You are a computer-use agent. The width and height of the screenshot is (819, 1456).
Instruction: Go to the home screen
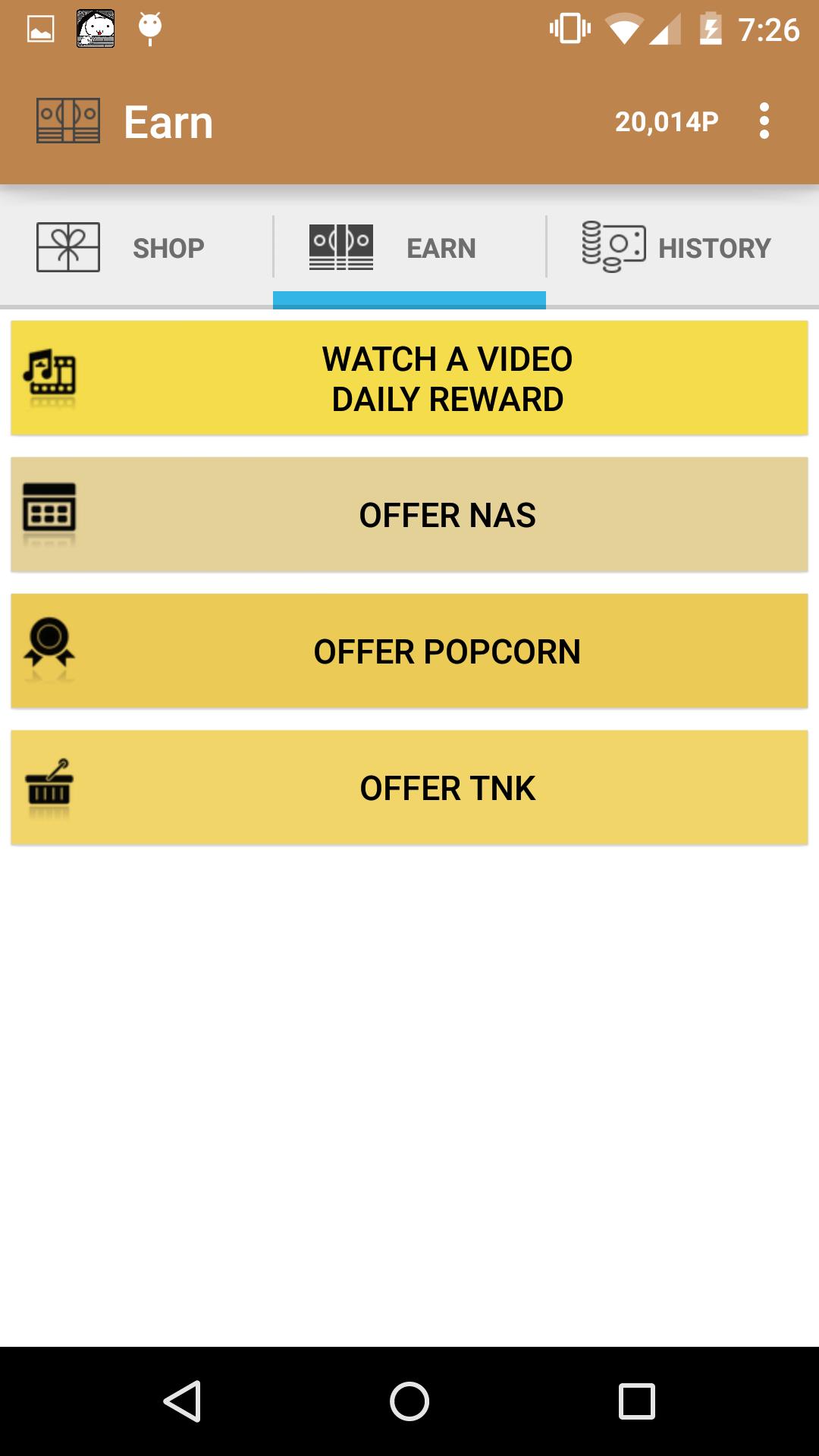(409, 1401)
